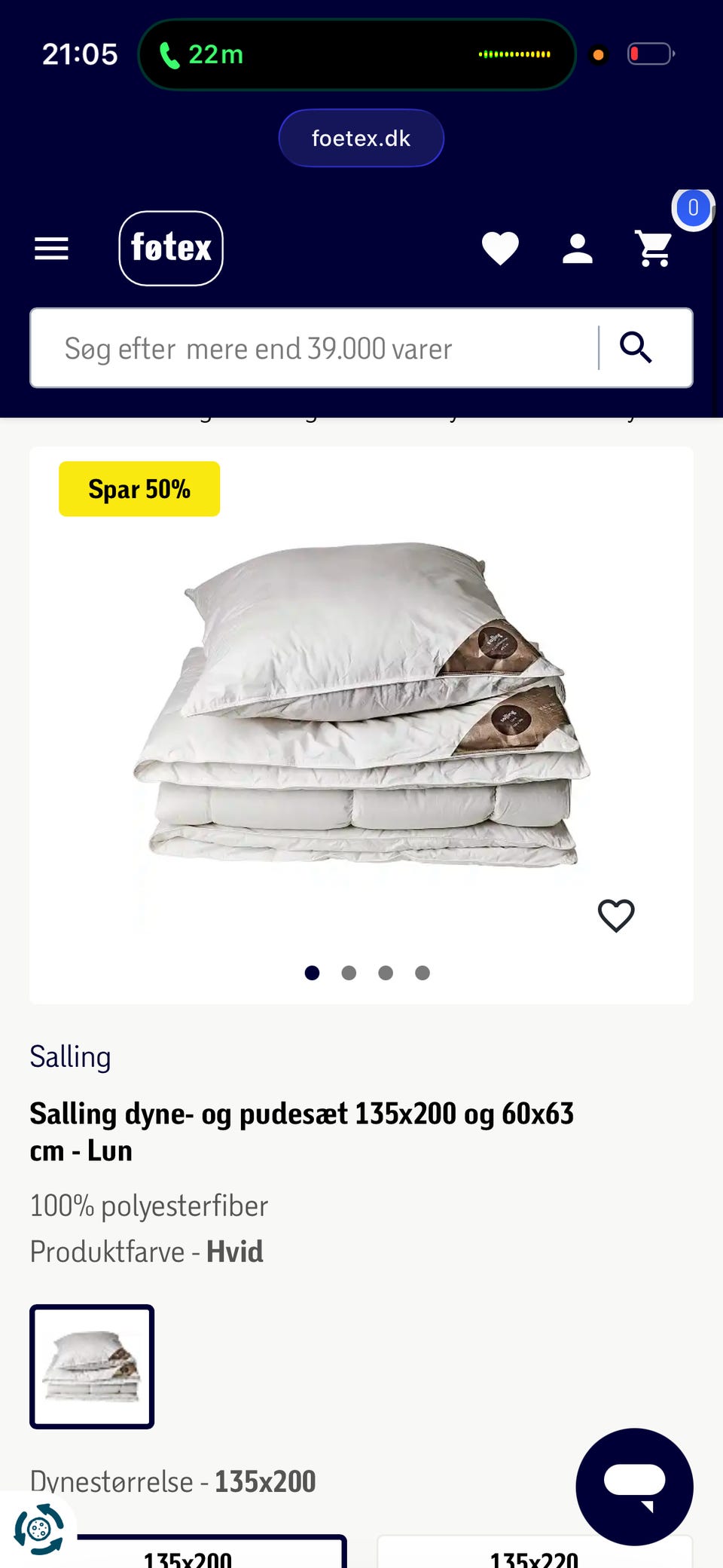Add this duvet set to favorites
Image resolution: width=723 pixels, height=1568 pixels.
pyautogui.click(x=616, y=915)
